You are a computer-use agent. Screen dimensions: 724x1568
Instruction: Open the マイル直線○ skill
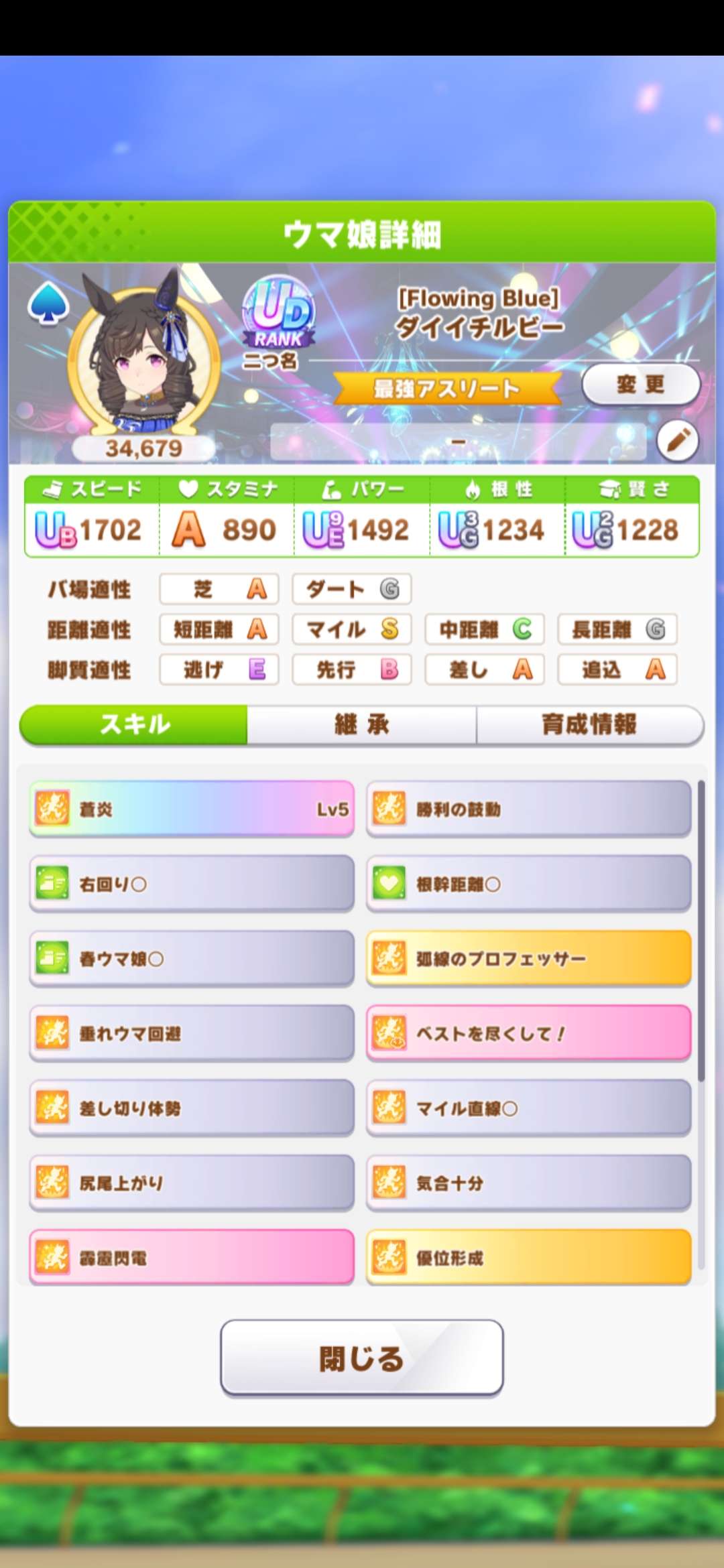click(x=528, y=1108)
